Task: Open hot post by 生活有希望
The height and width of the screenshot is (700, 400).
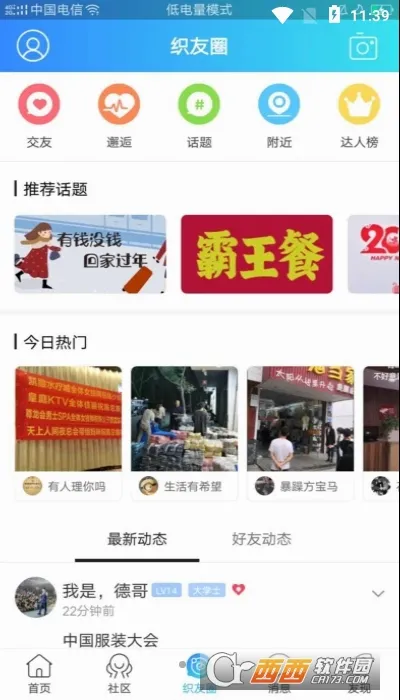Action: (x=184, y=433)
